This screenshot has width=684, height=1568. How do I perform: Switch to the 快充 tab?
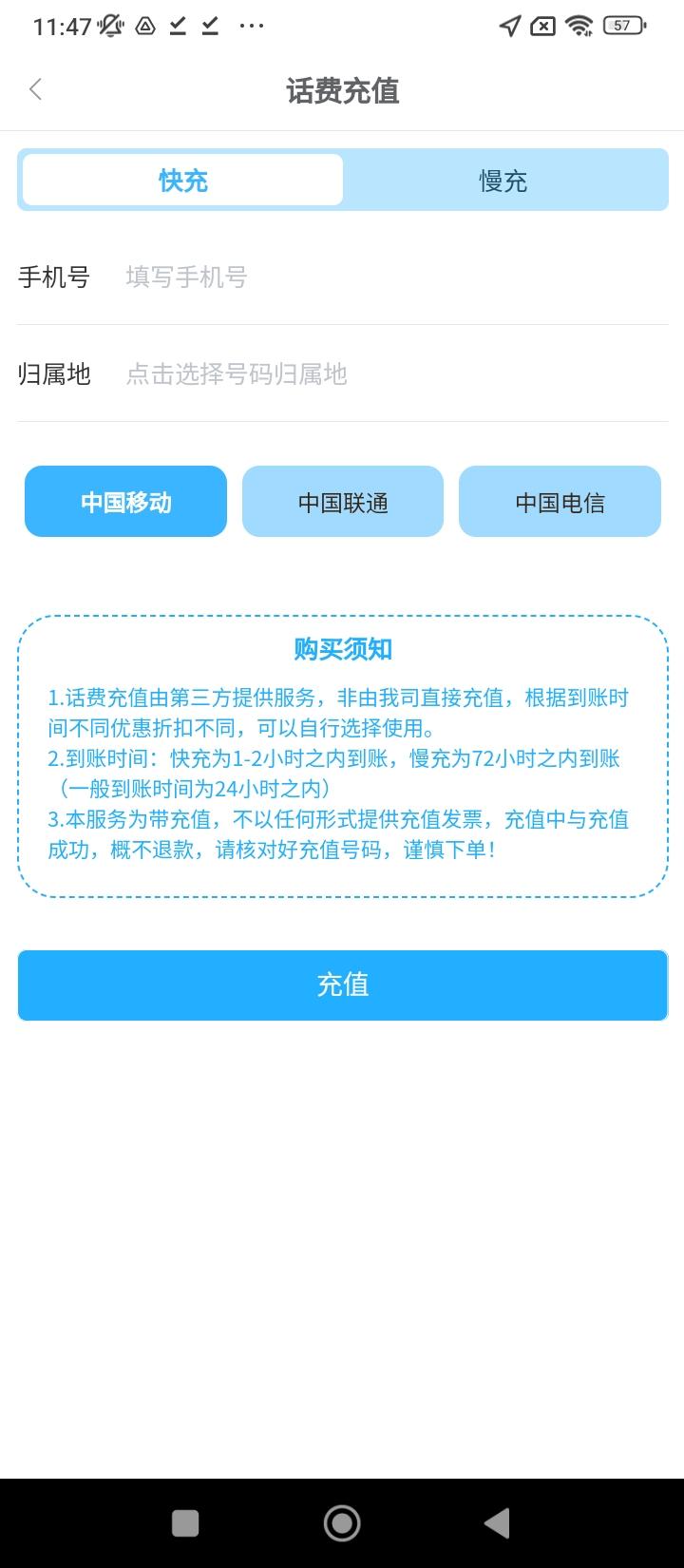pyautogui.click(x=180, y=180)
